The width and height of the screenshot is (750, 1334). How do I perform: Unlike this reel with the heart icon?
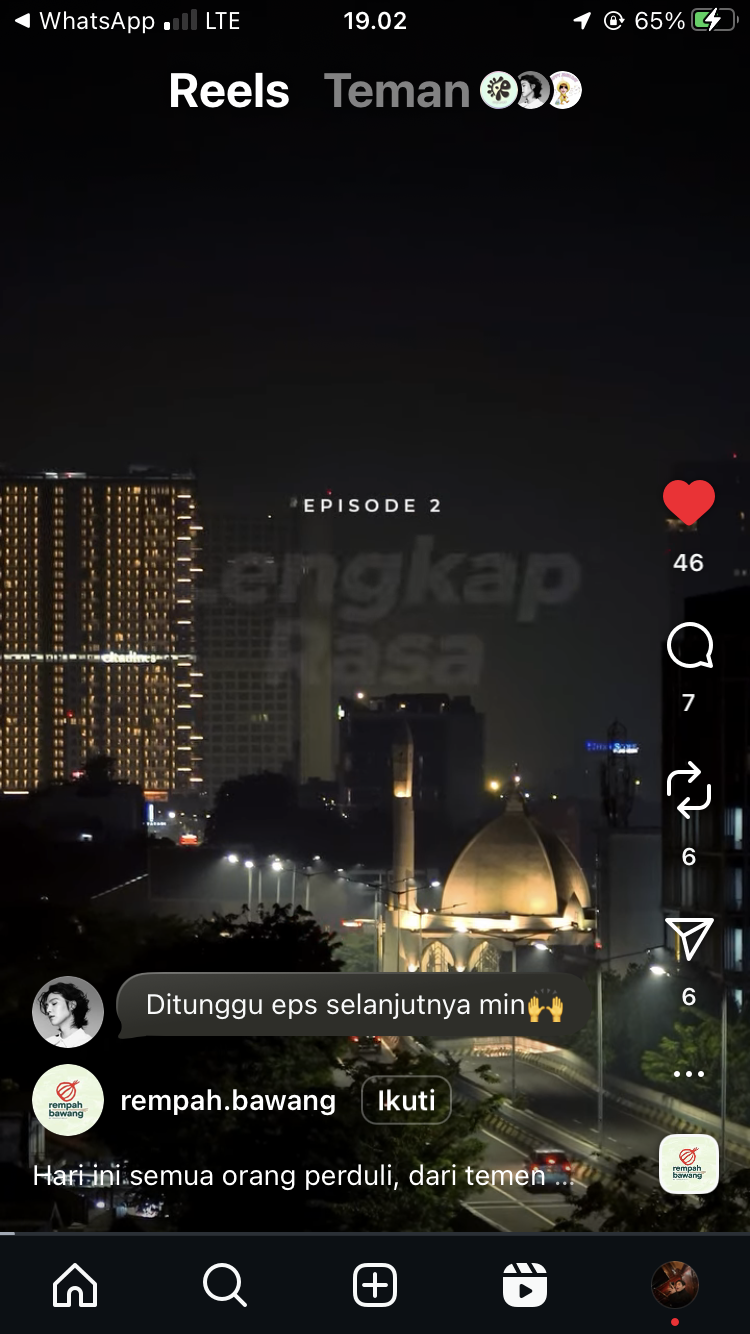[689, 503]
